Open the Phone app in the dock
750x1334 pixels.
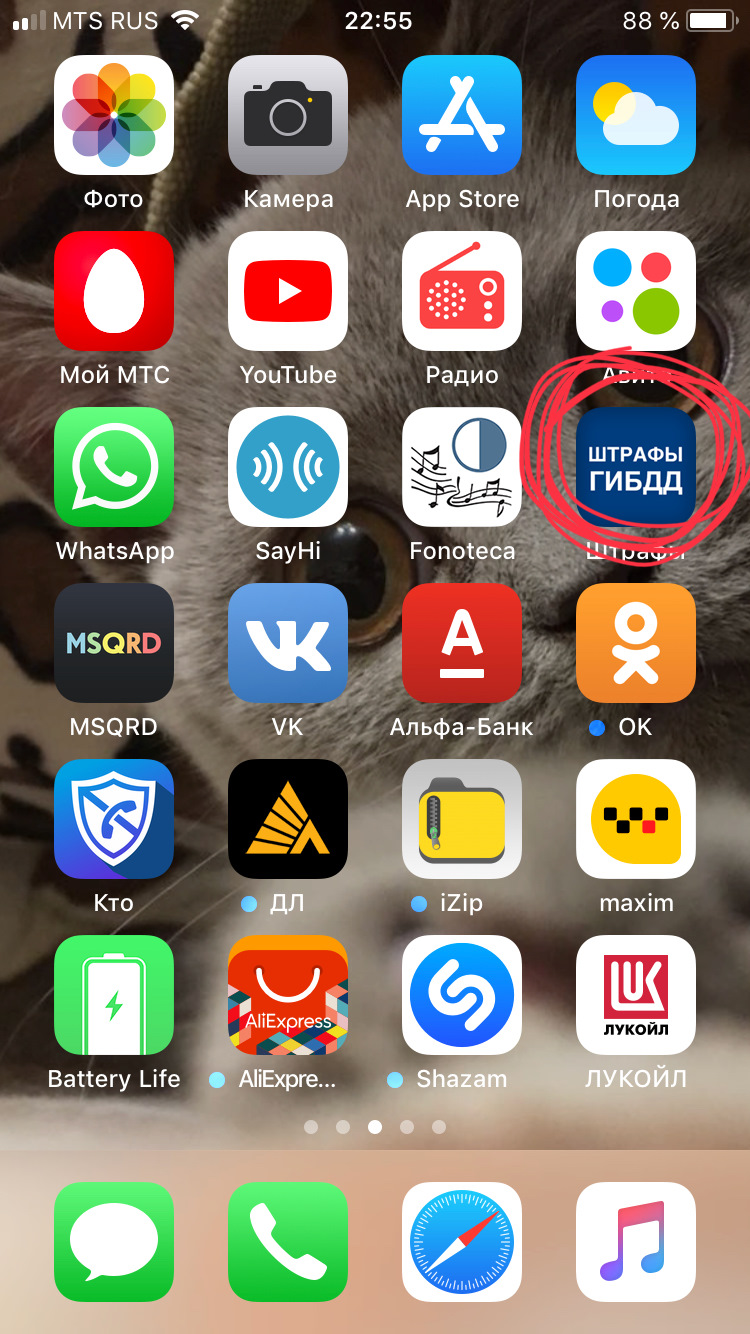point(288,1242)
